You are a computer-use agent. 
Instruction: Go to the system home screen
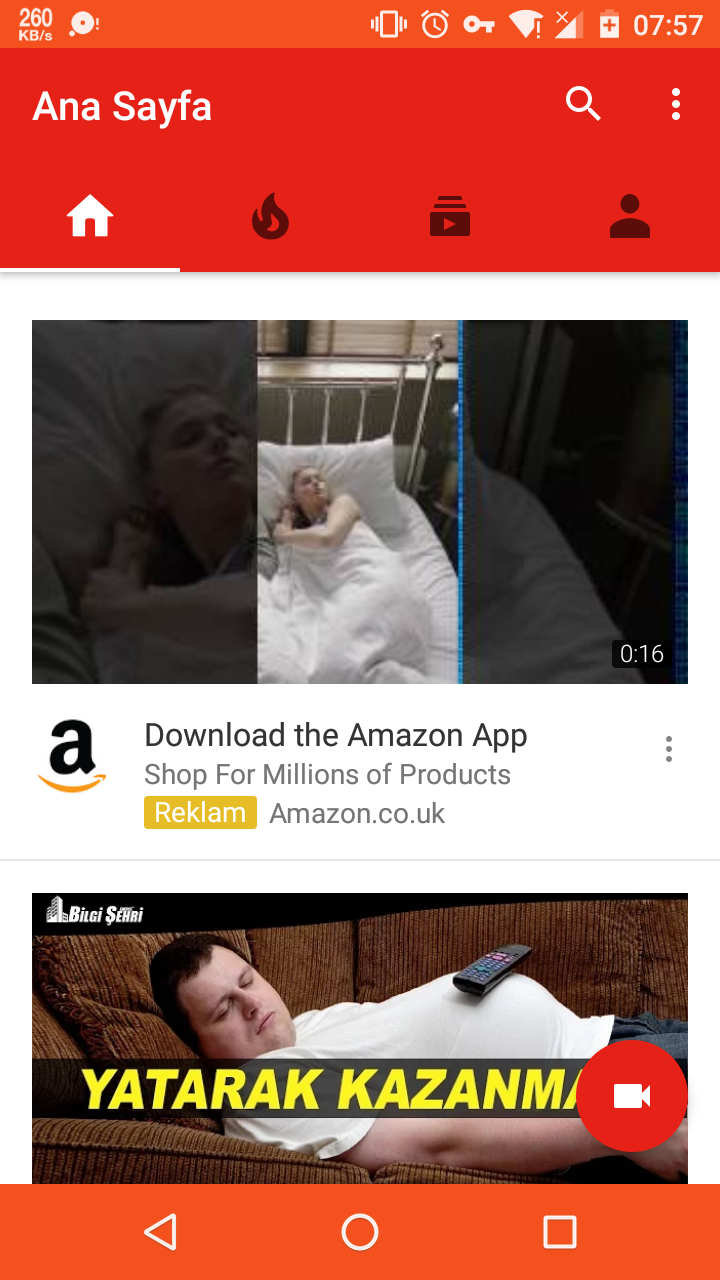coord(360,1232)
